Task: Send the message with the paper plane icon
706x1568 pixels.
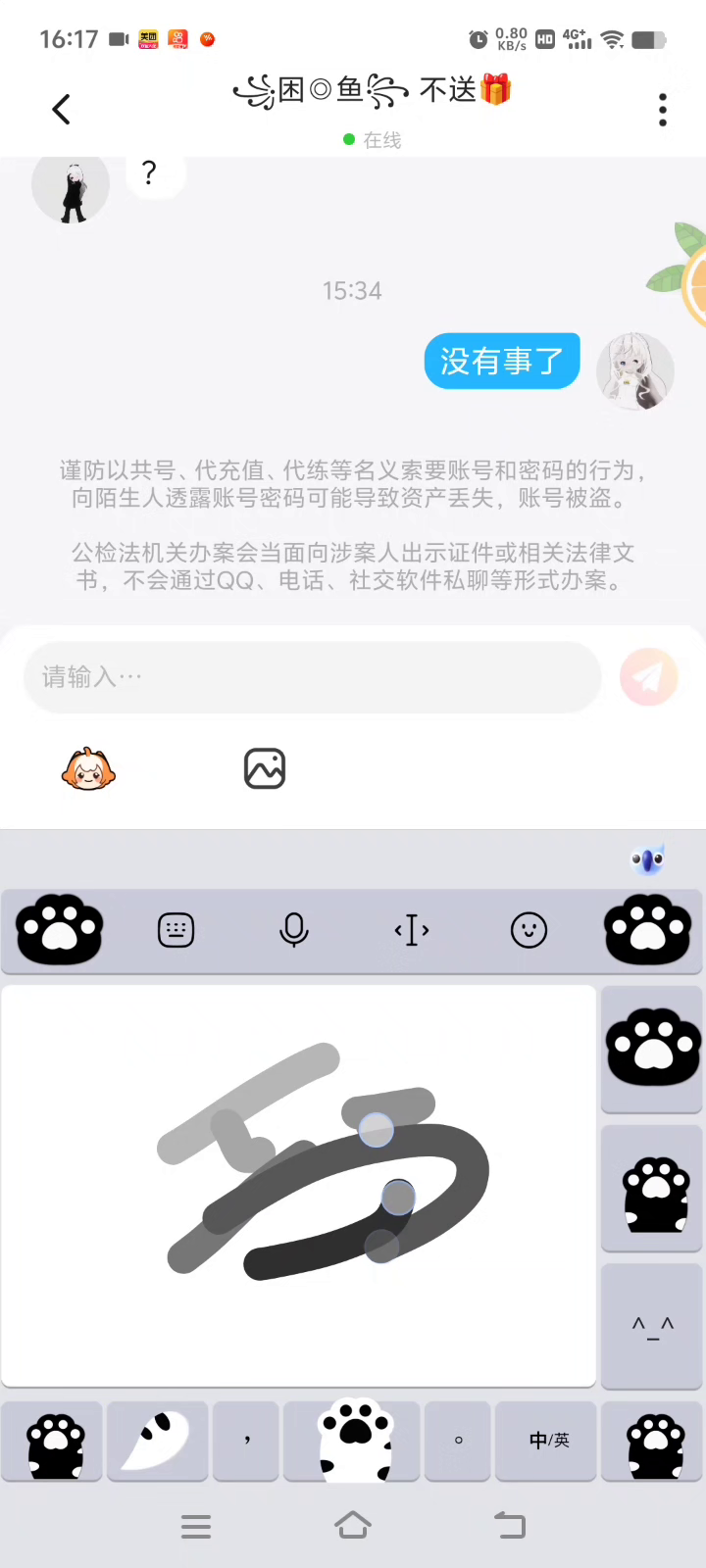Action: coord(649,677)
